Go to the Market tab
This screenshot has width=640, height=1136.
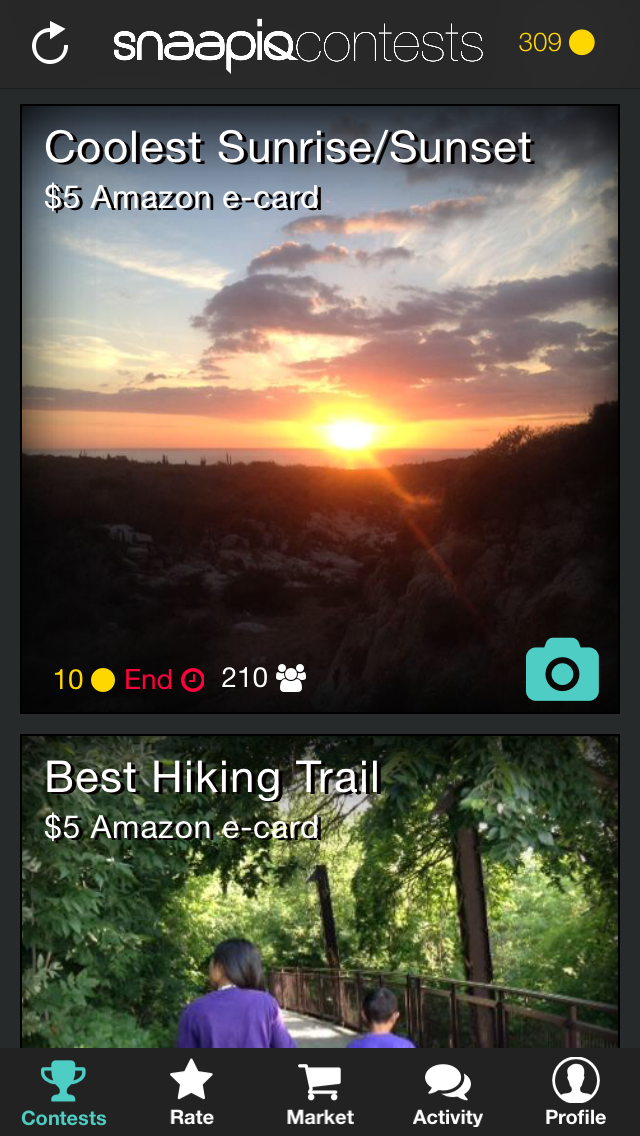pyautogui.click(x=320, y=1093)
